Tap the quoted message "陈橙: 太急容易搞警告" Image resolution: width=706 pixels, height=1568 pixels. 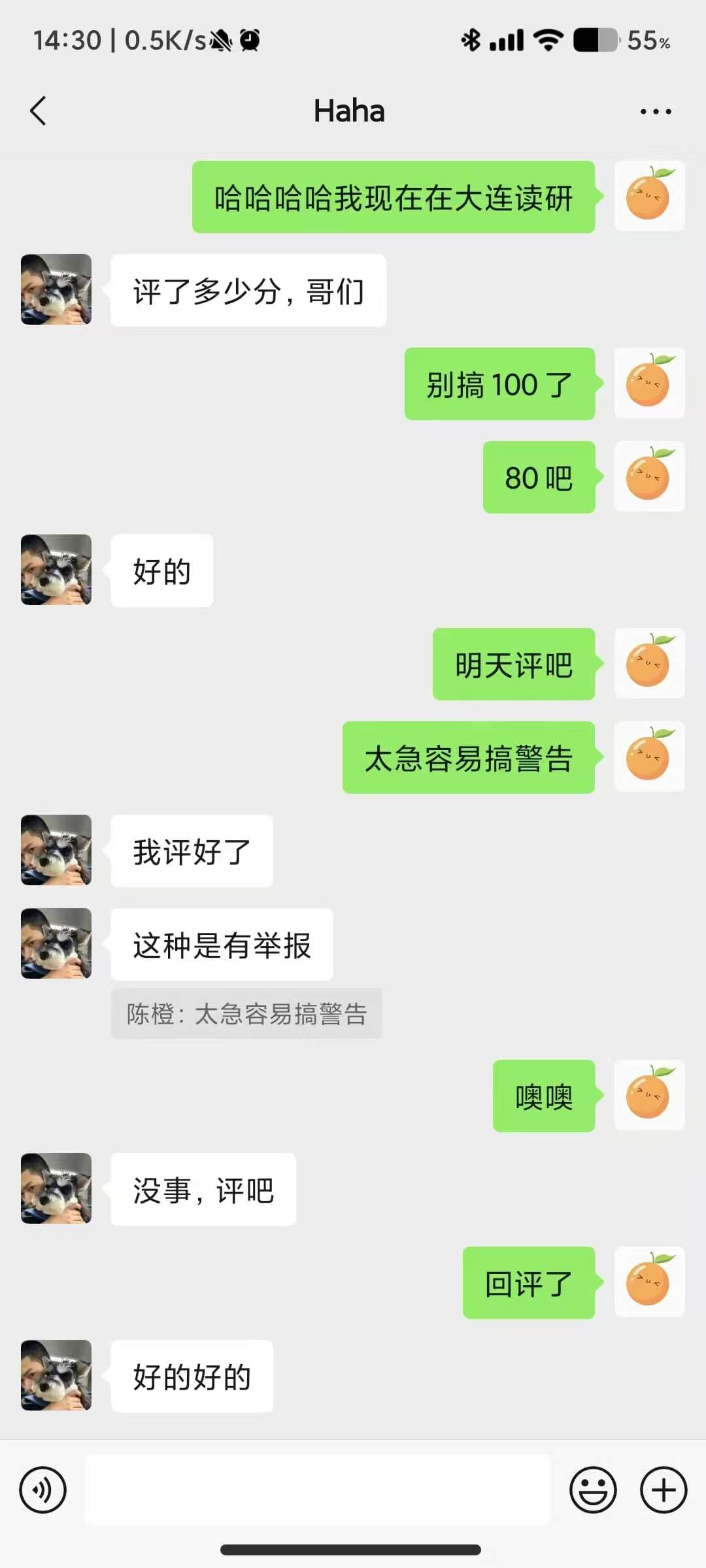[x=246, y=1014]
